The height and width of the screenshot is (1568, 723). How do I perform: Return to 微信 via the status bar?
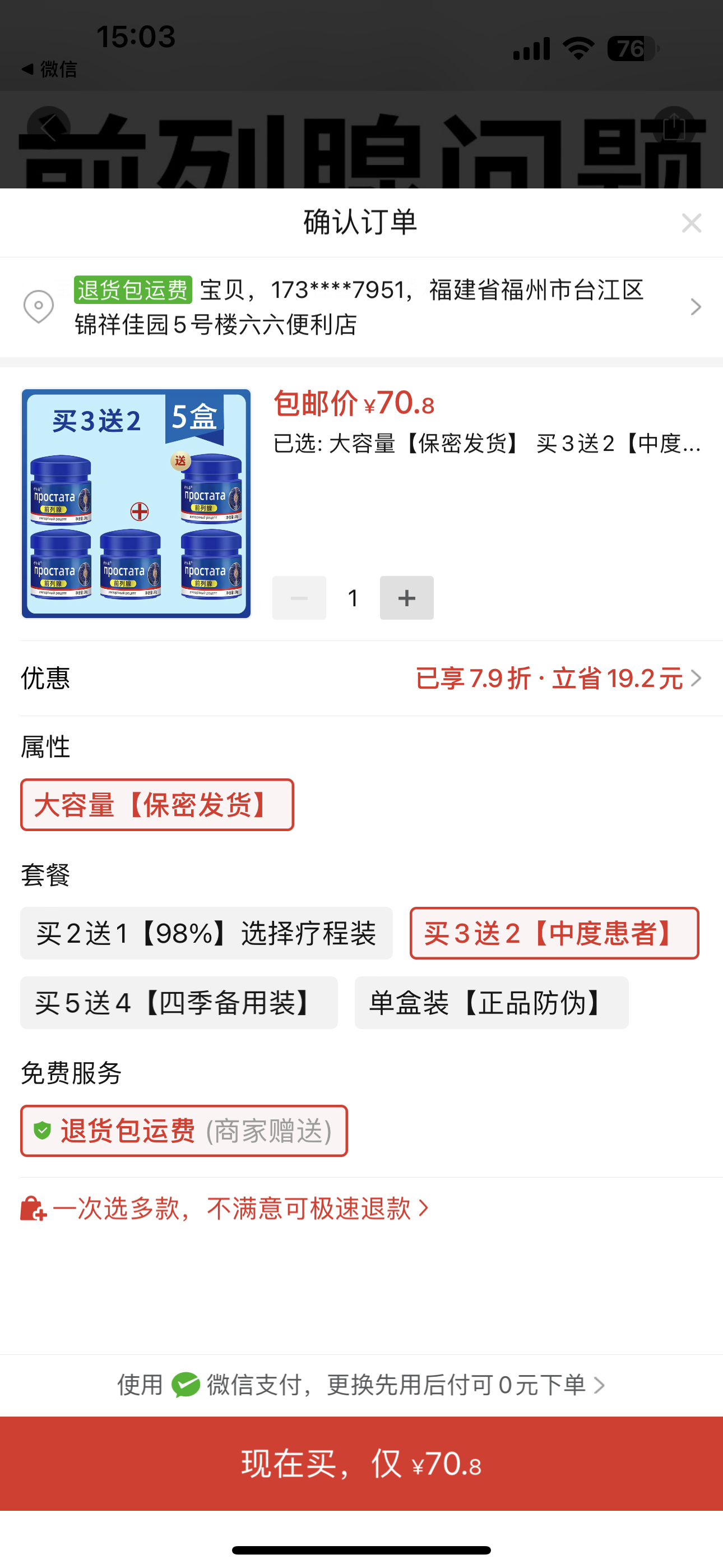(50, 70)
